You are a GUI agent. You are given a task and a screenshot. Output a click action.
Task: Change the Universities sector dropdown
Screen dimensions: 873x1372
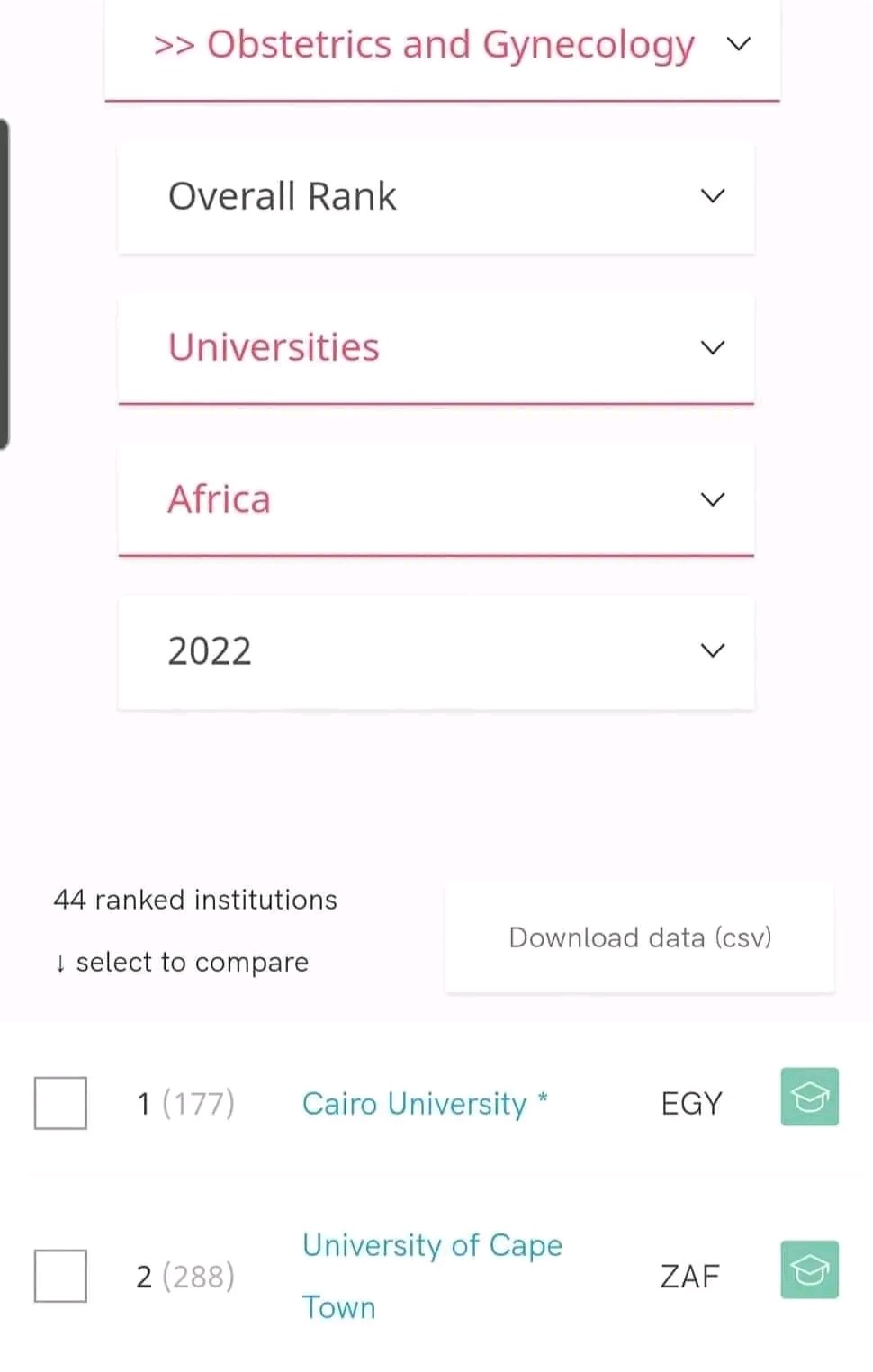436,348
